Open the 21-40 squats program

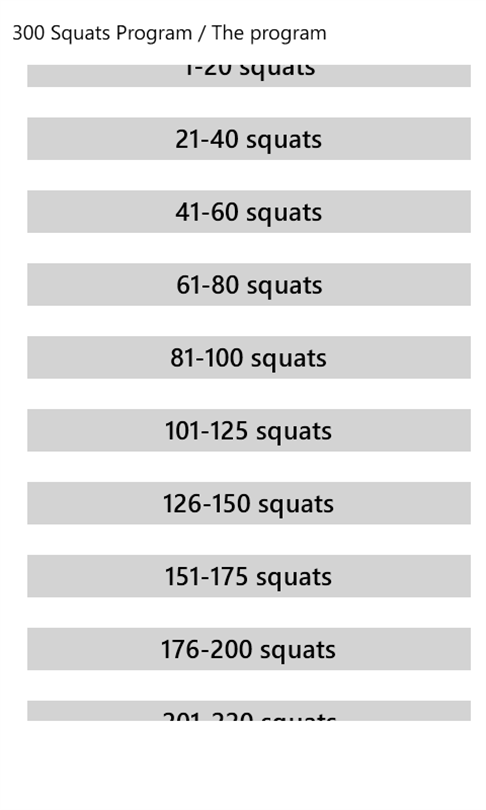coord(248,138)
